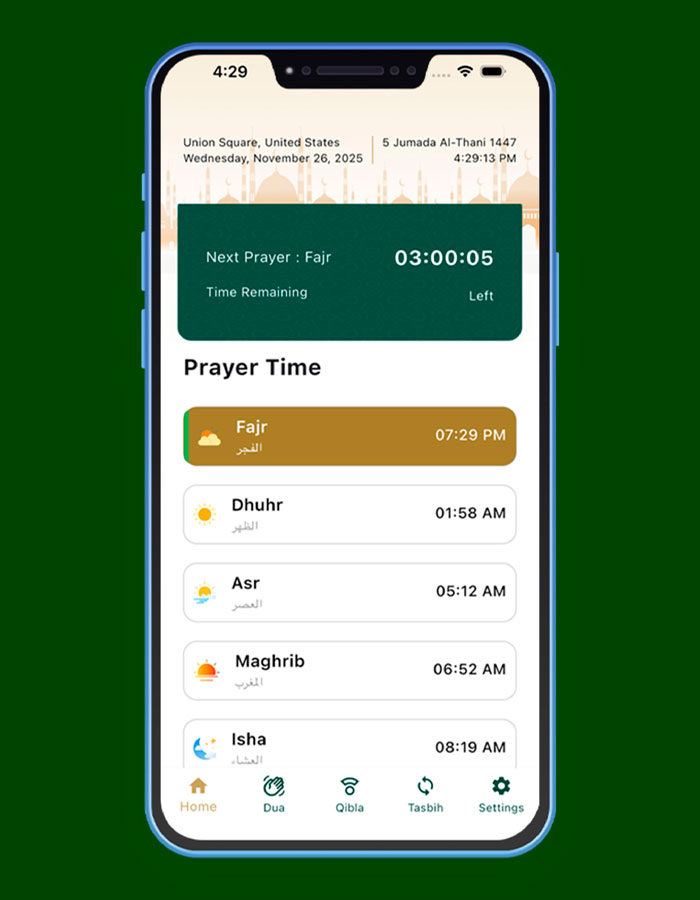Open the Maghrib prayer row
Image resolution: width=700 pixels, height=900 pixels.
click(350, 670)
